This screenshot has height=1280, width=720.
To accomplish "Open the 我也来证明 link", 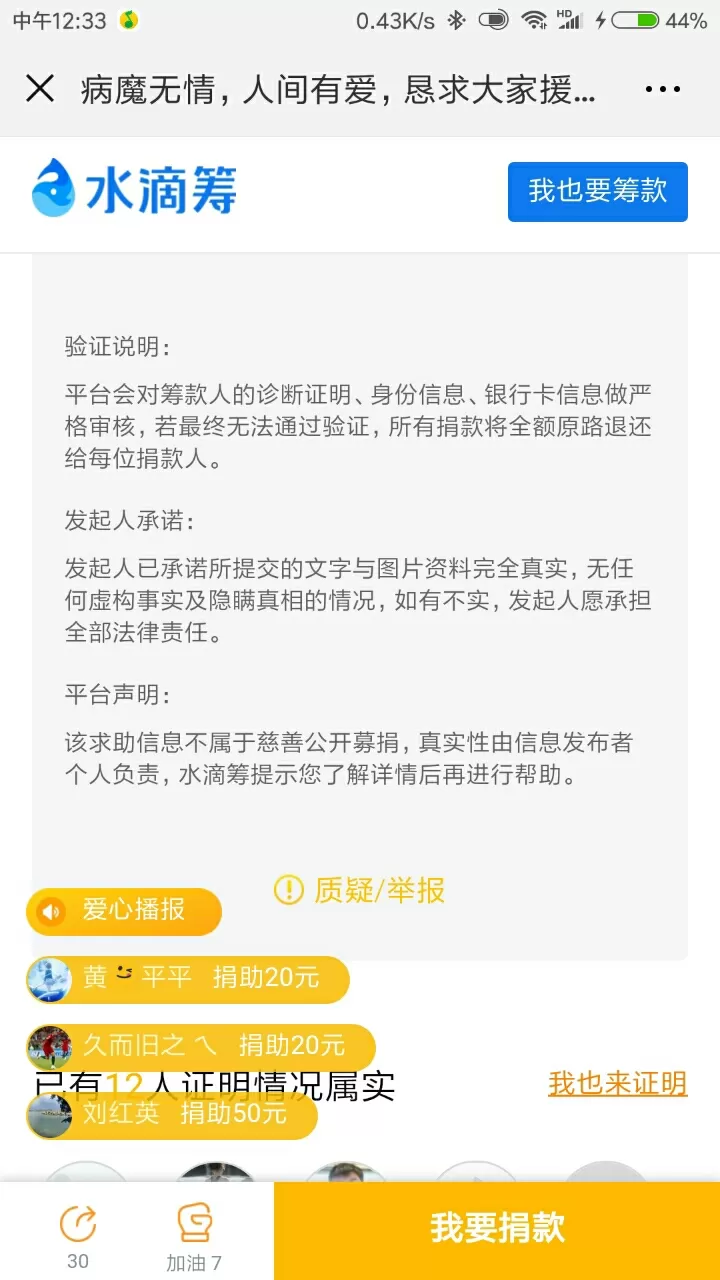I will click(x=617, y=1083).
